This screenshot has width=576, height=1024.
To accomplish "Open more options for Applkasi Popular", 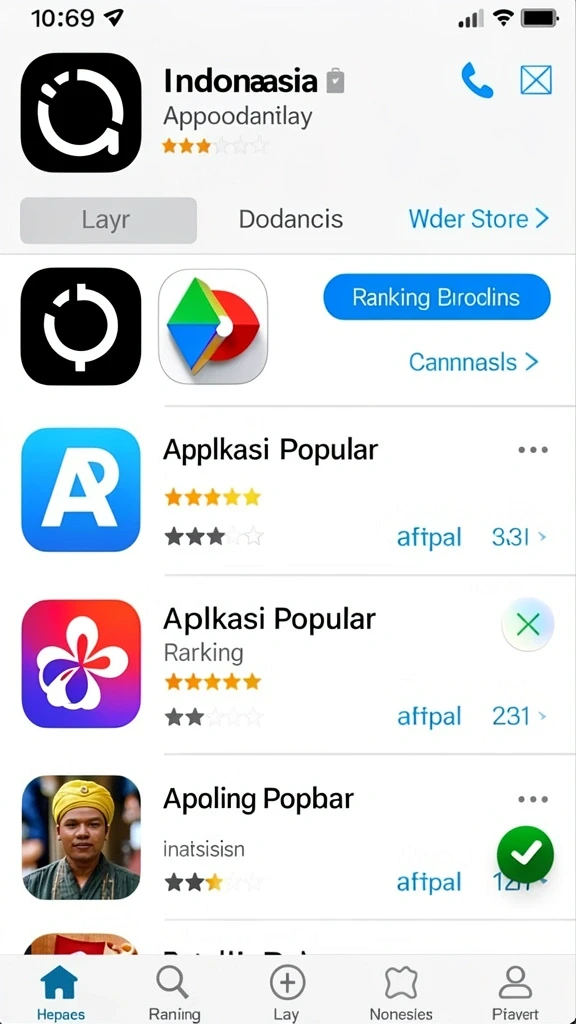I will click(x=533, y=450).
